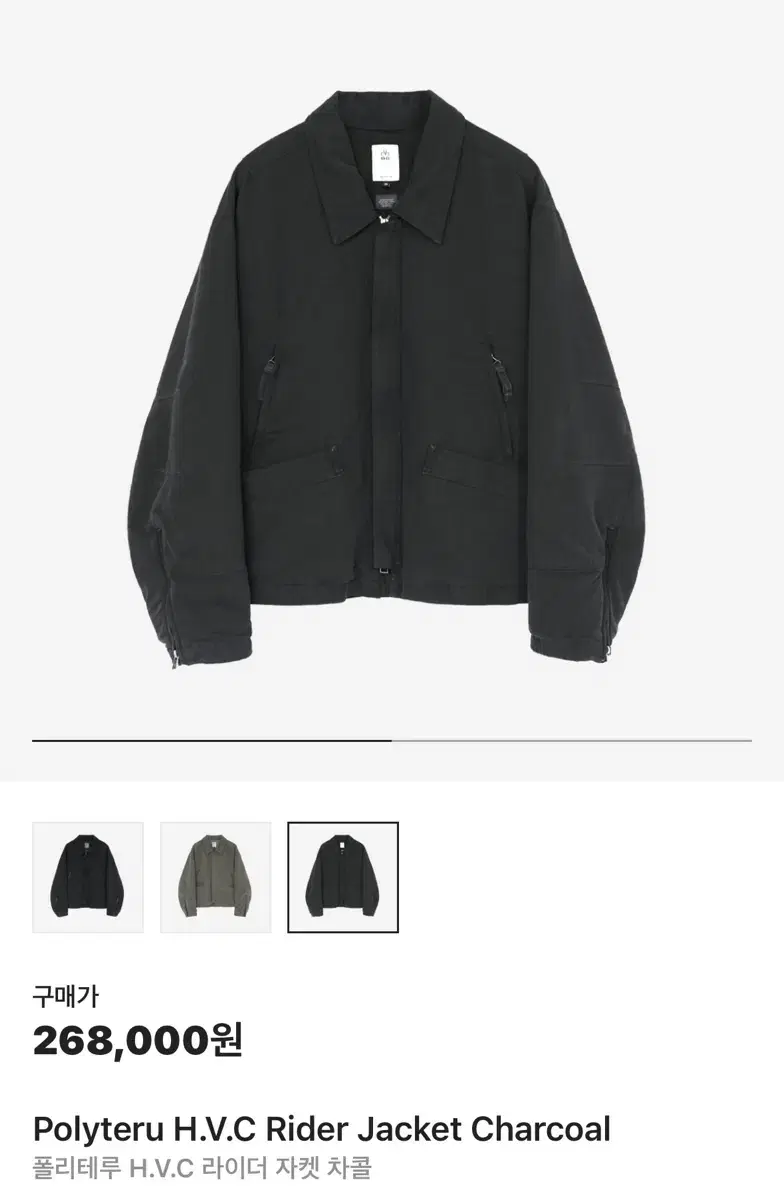Image resolution: width=784 pixels, height=1200 pixels.
Task: View the khaki colorway thumbnail
Action: (214, 875)
